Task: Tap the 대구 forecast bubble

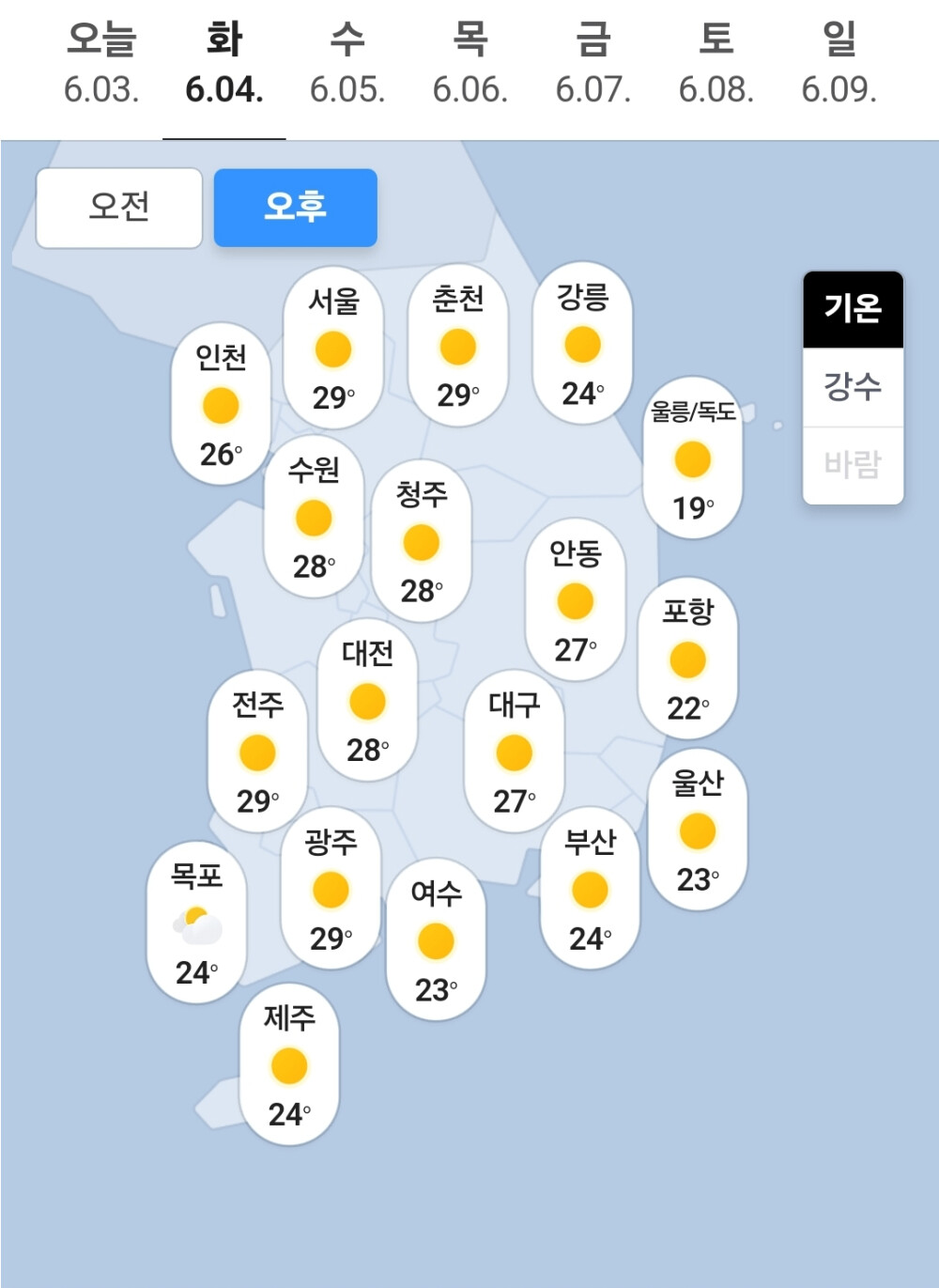Action: [515, 752]
